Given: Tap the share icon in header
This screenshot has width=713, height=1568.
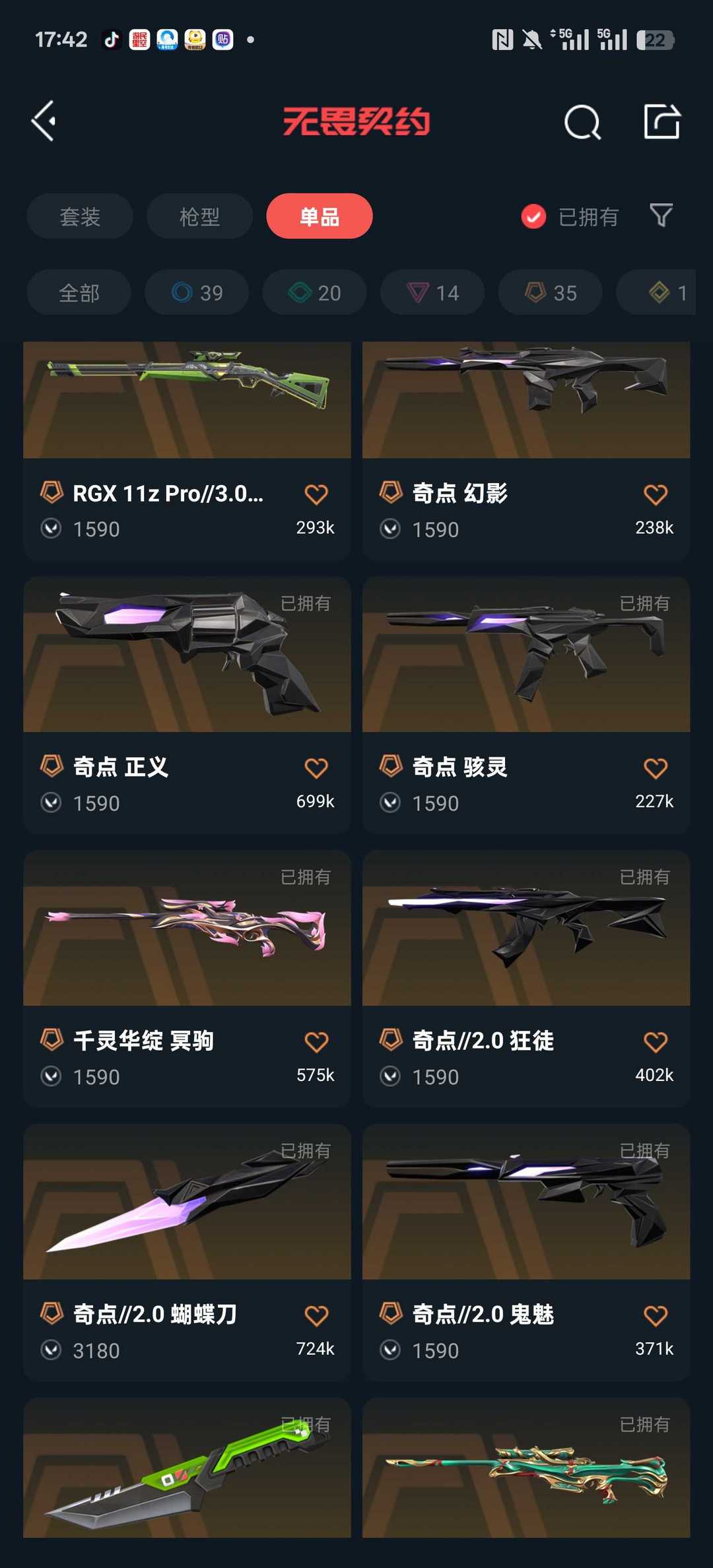Looking at the screenshot, I should click(x=662, y=121).
